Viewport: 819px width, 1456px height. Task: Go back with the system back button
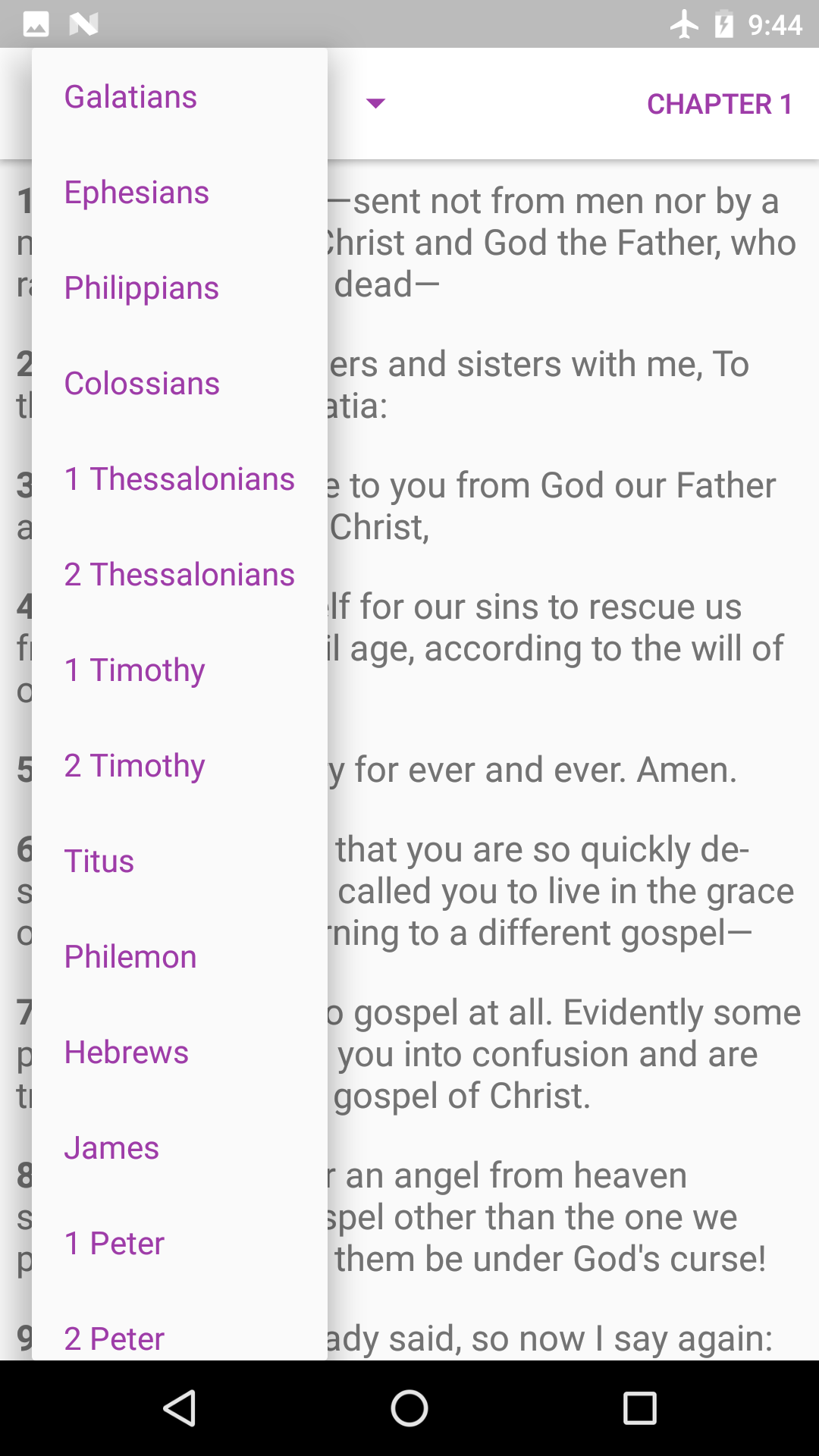(180, 1408)
